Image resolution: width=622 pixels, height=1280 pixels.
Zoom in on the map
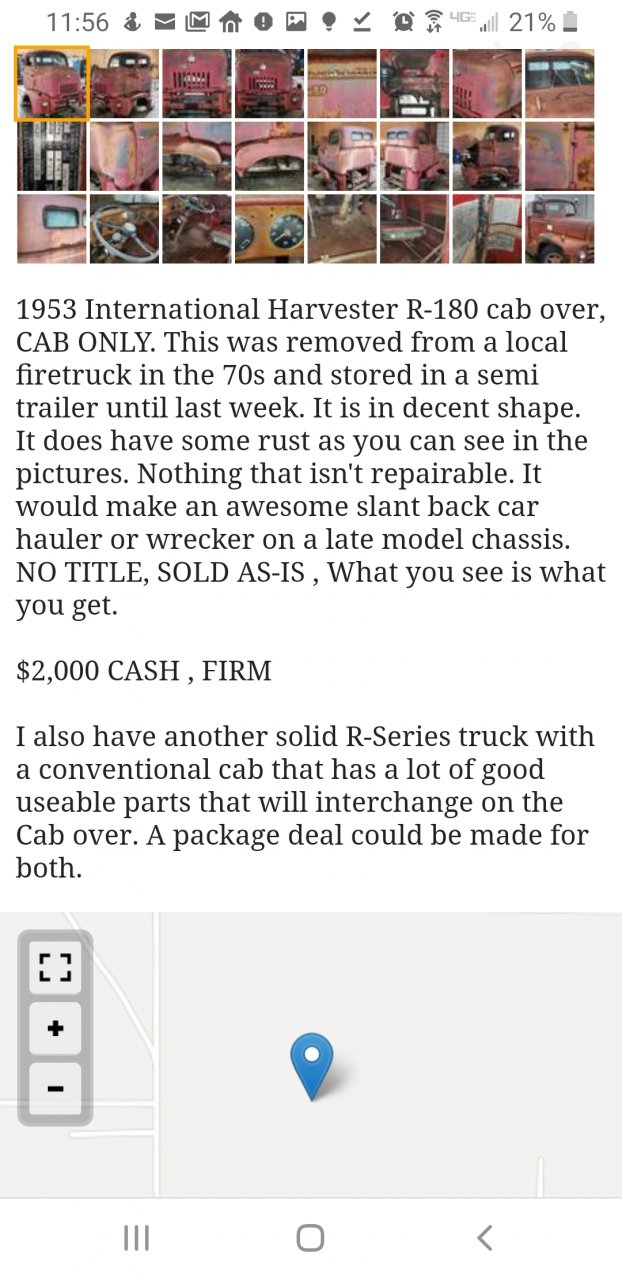pyautogui.click(x=55, y=1027)
